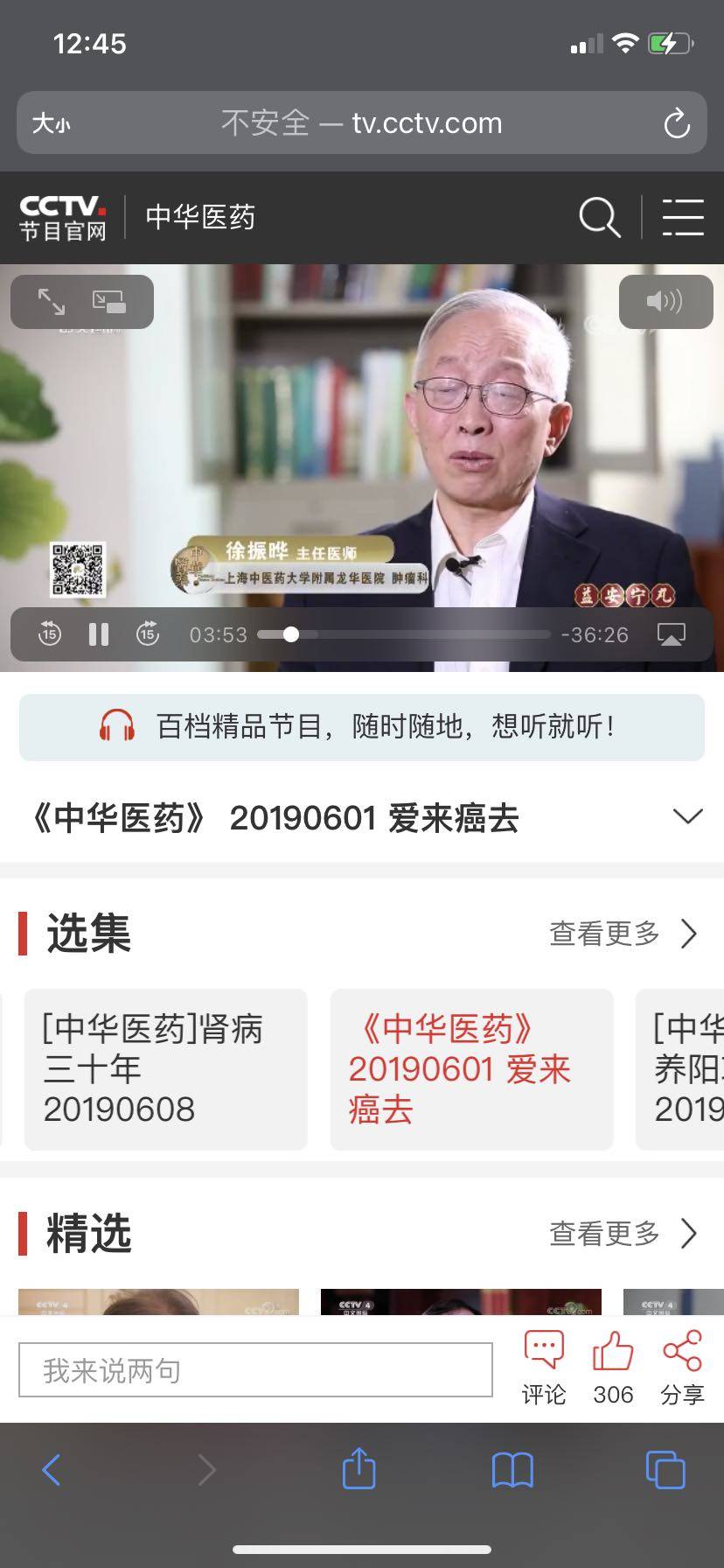This screenshot has height=1568, width=724.
Task: Rewind video 15 seconds
Action: 50,634
